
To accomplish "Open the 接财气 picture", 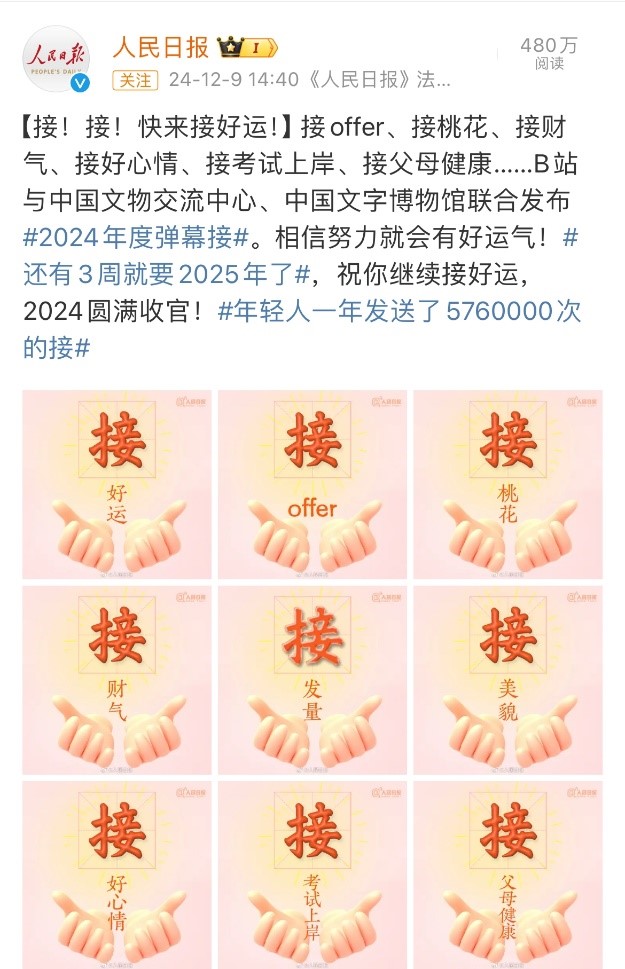I will [x=117, y=680].
